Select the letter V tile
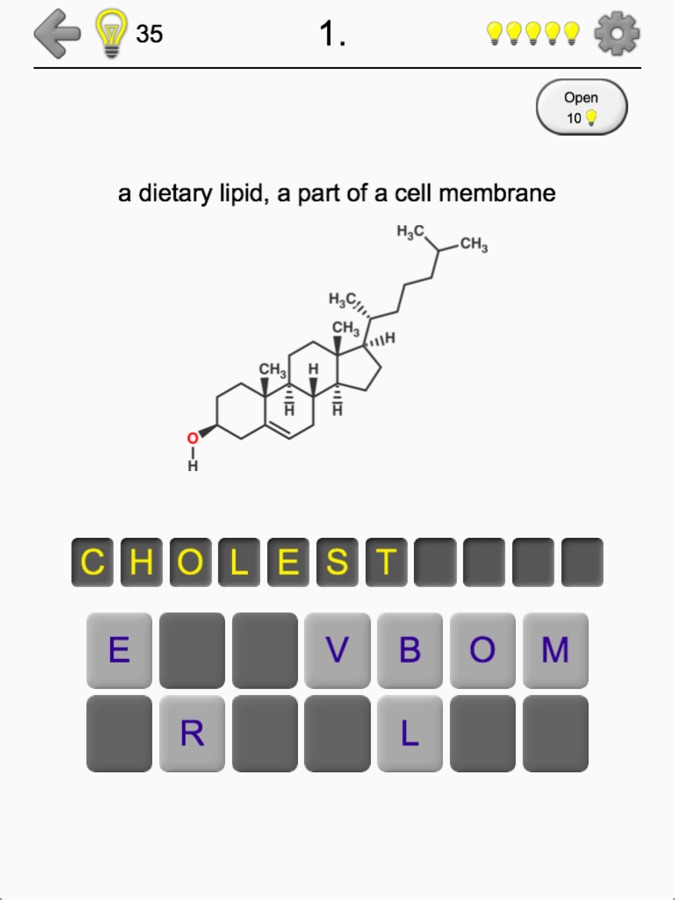675x900 pixels. [337, 651]
